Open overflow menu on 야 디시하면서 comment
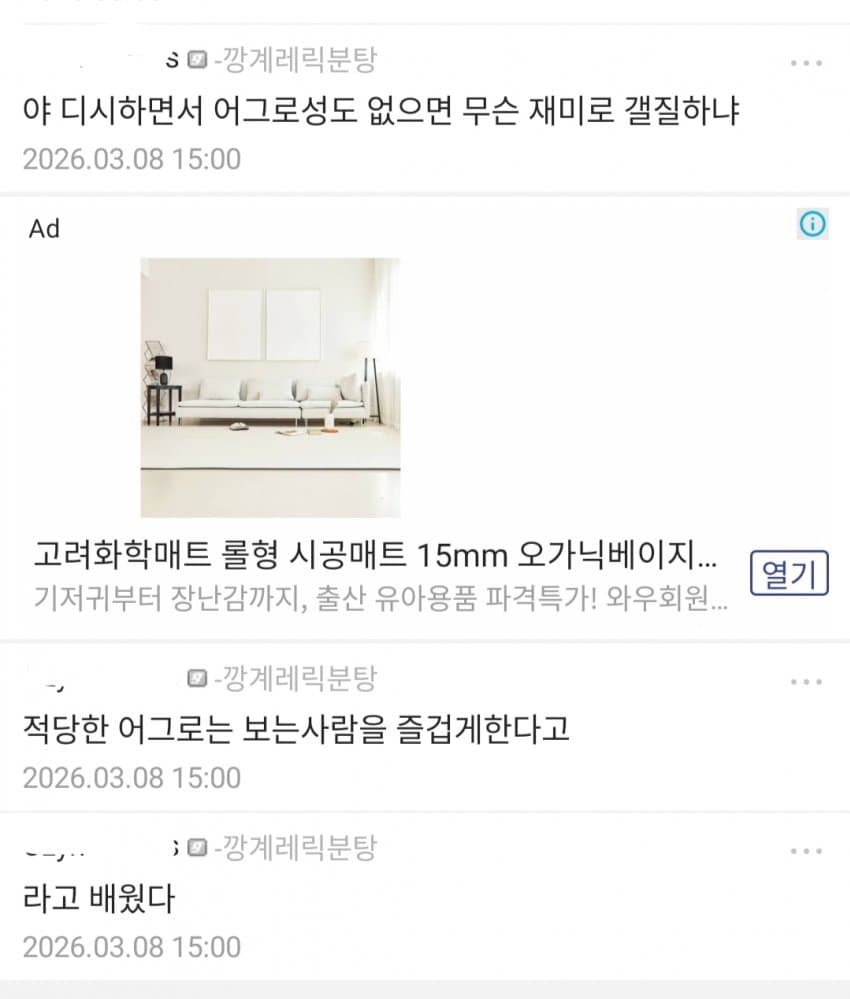The width and height of the screenshot is (850, 999). (805, 63)
